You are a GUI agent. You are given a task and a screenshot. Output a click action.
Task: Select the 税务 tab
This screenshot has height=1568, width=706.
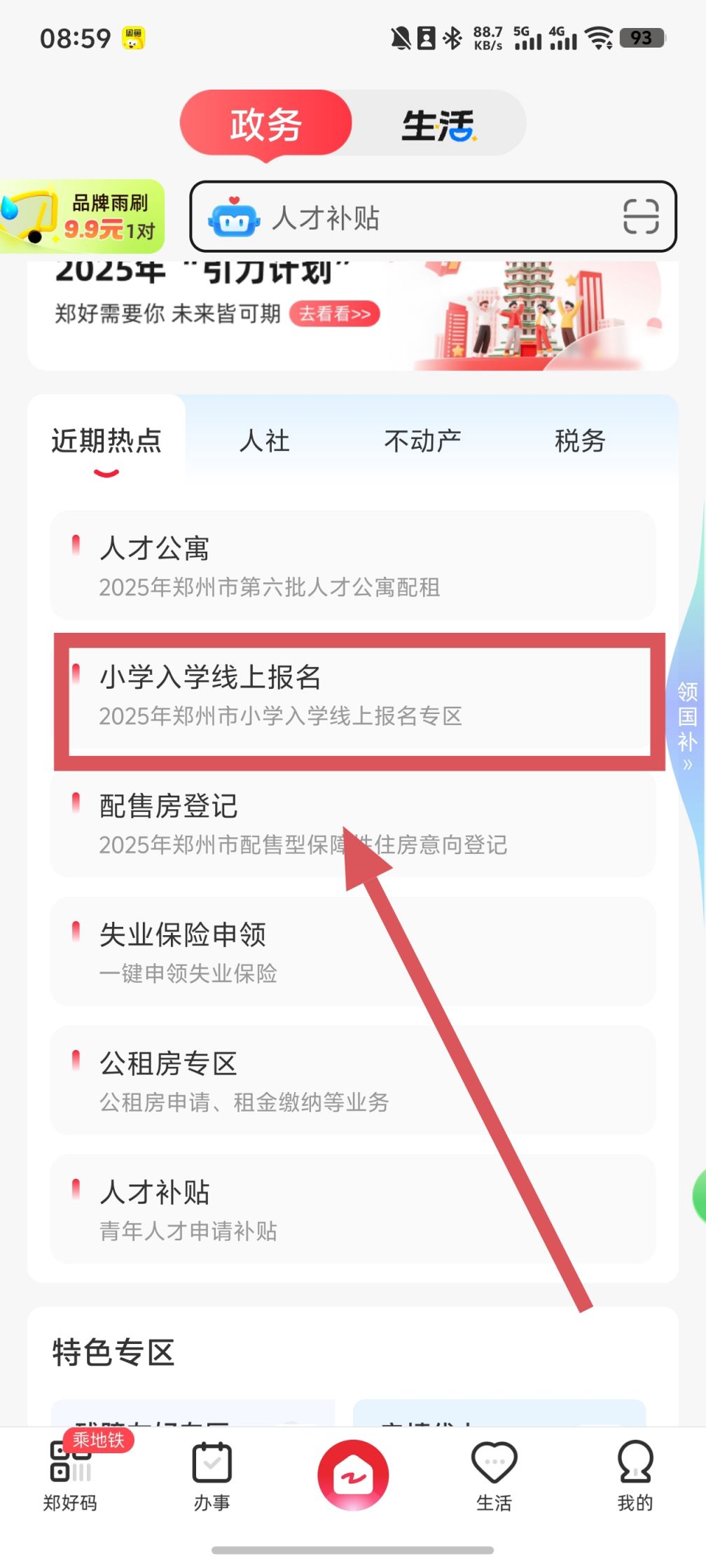click(579, 441)
